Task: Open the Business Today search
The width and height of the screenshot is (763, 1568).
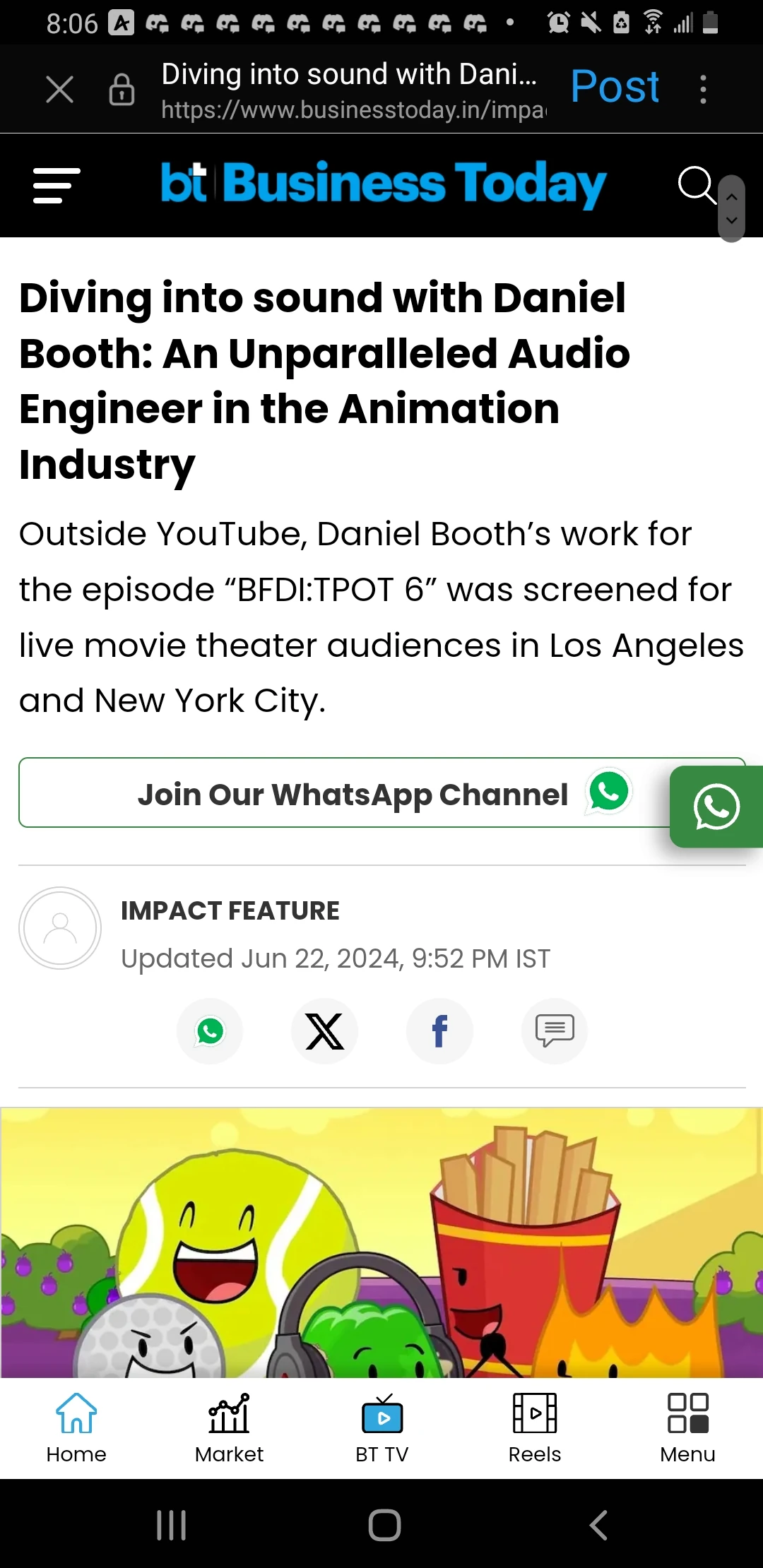Action: (x=696, y=185)
